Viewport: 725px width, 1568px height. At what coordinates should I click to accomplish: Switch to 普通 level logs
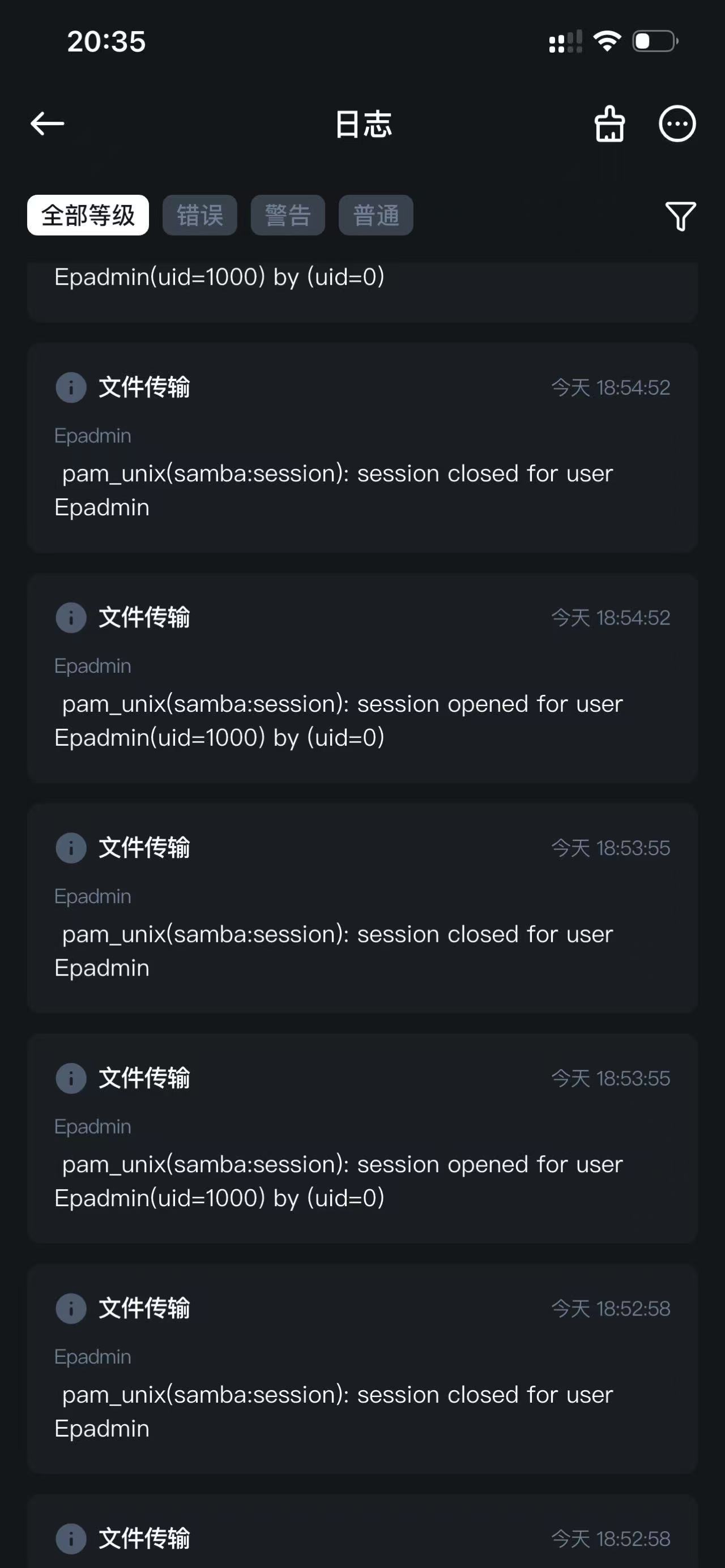coord(376,216)
